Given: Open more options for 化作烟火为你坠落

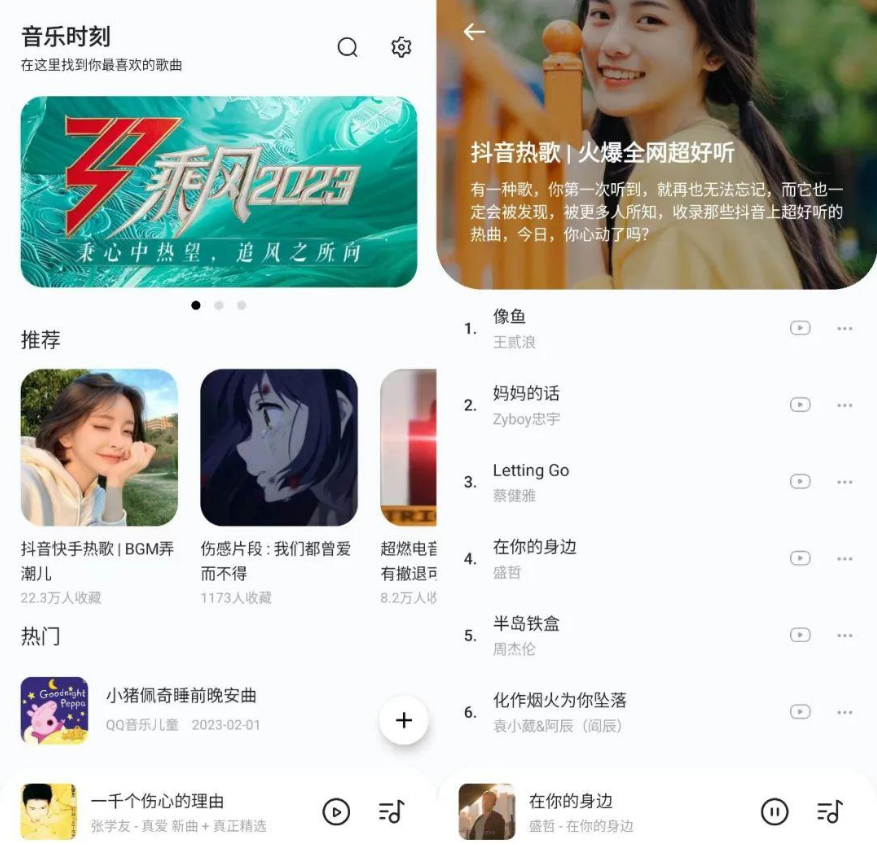Looking at the screenshot, I should 845,712.
